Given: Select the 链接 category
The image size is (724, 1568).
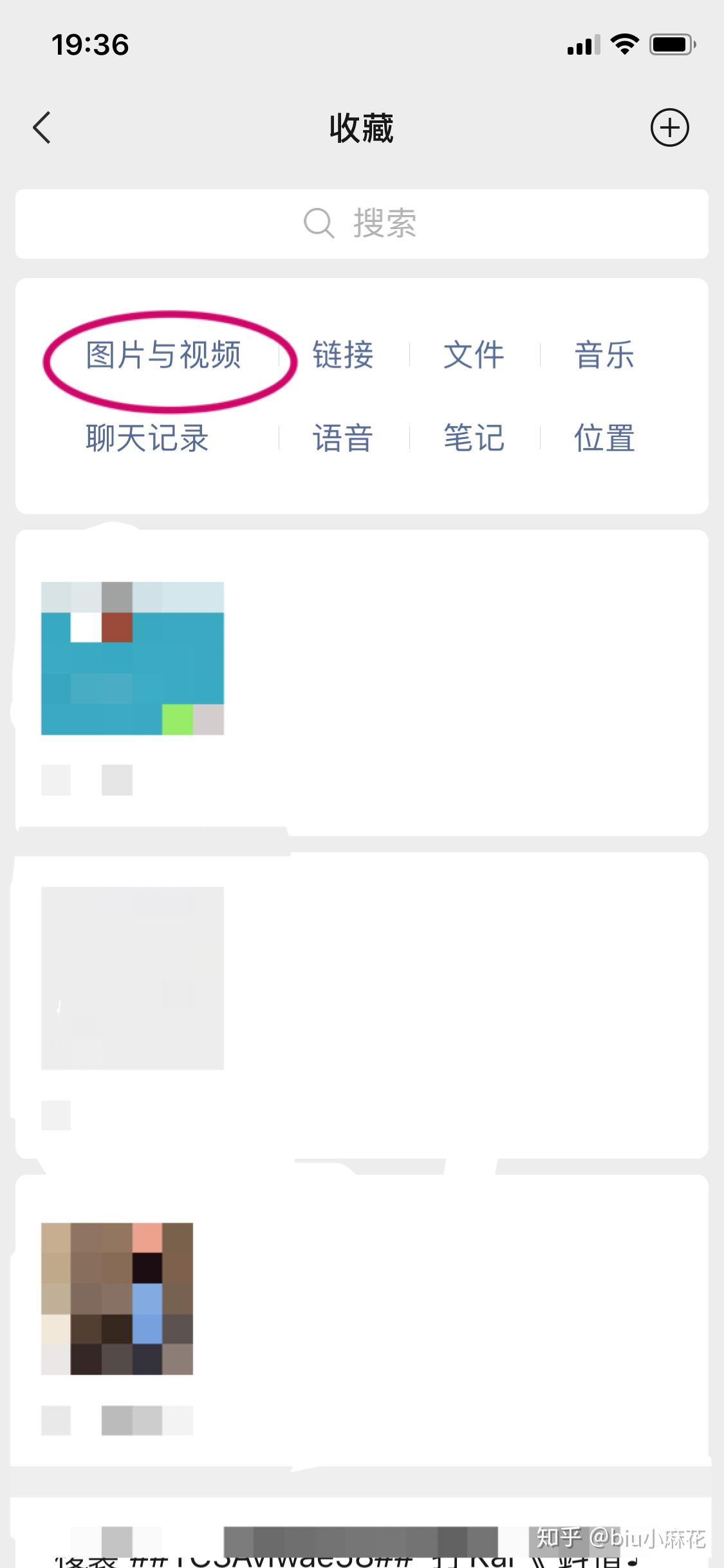Looking at the screenshot, I should [x=343, y=355].
